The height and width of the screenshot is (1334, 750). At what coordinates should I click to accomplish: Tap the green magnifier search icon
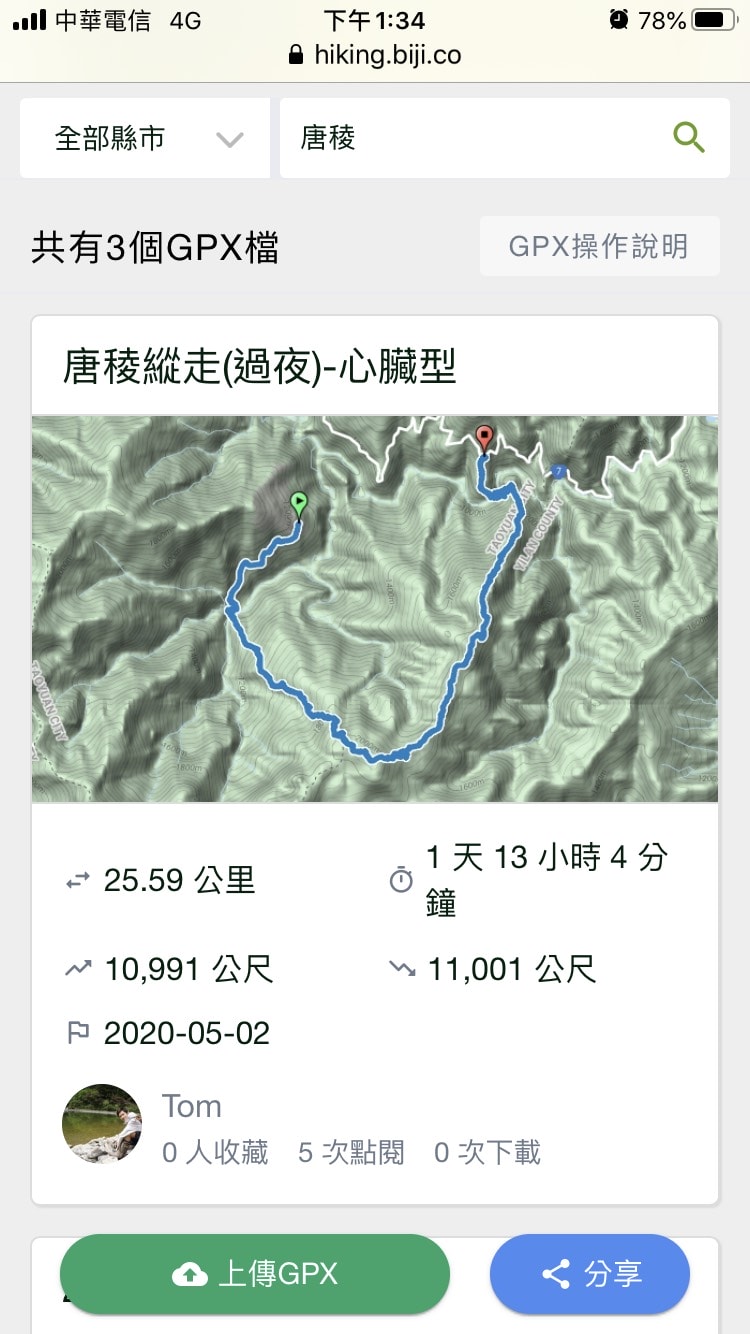(x=689, y=138)
